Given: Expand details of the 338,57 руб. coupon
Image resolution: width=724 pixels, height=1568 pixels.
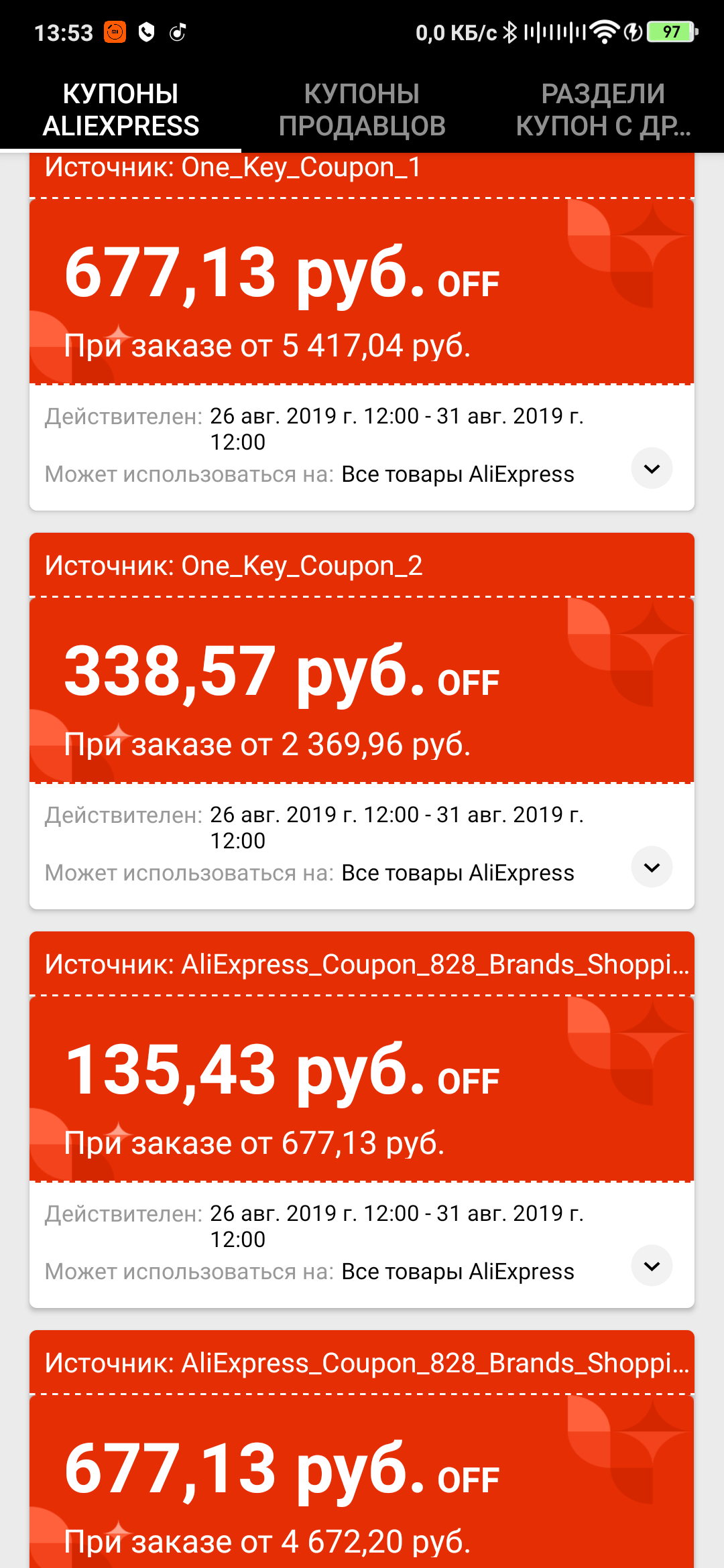Looking at the screenshot, I should [652, 867].
